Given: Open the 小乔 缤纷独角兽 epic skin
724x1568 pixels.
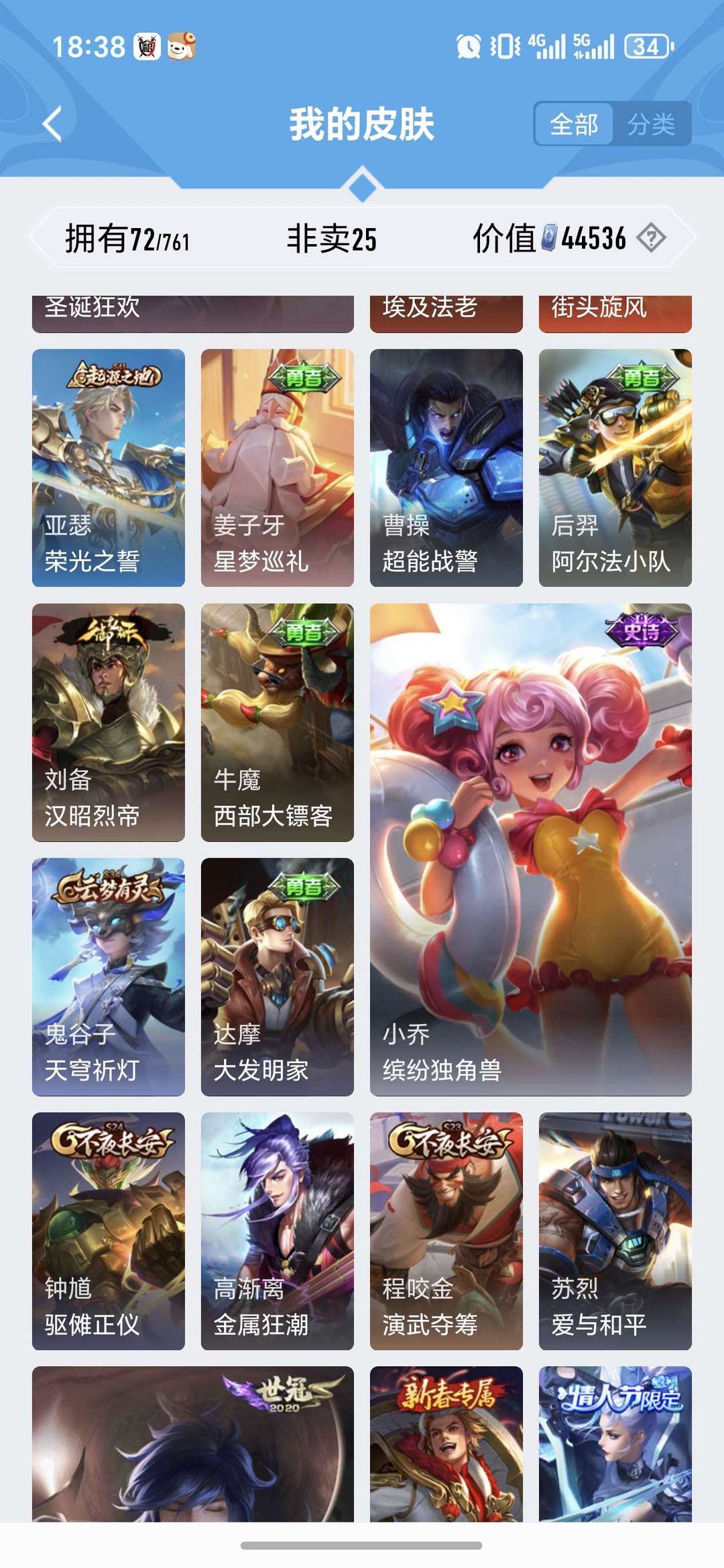Looking at the screenshot, I should [x=530, y=849].
